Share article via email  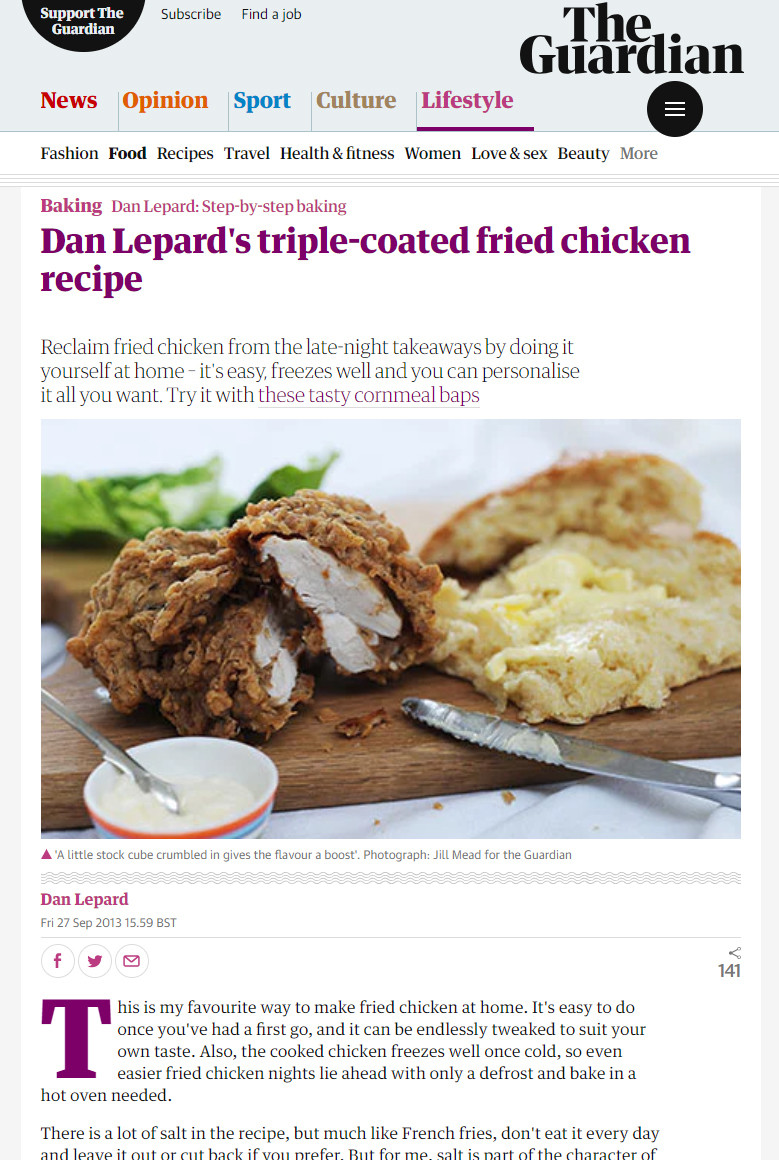(x=132, y=961)
